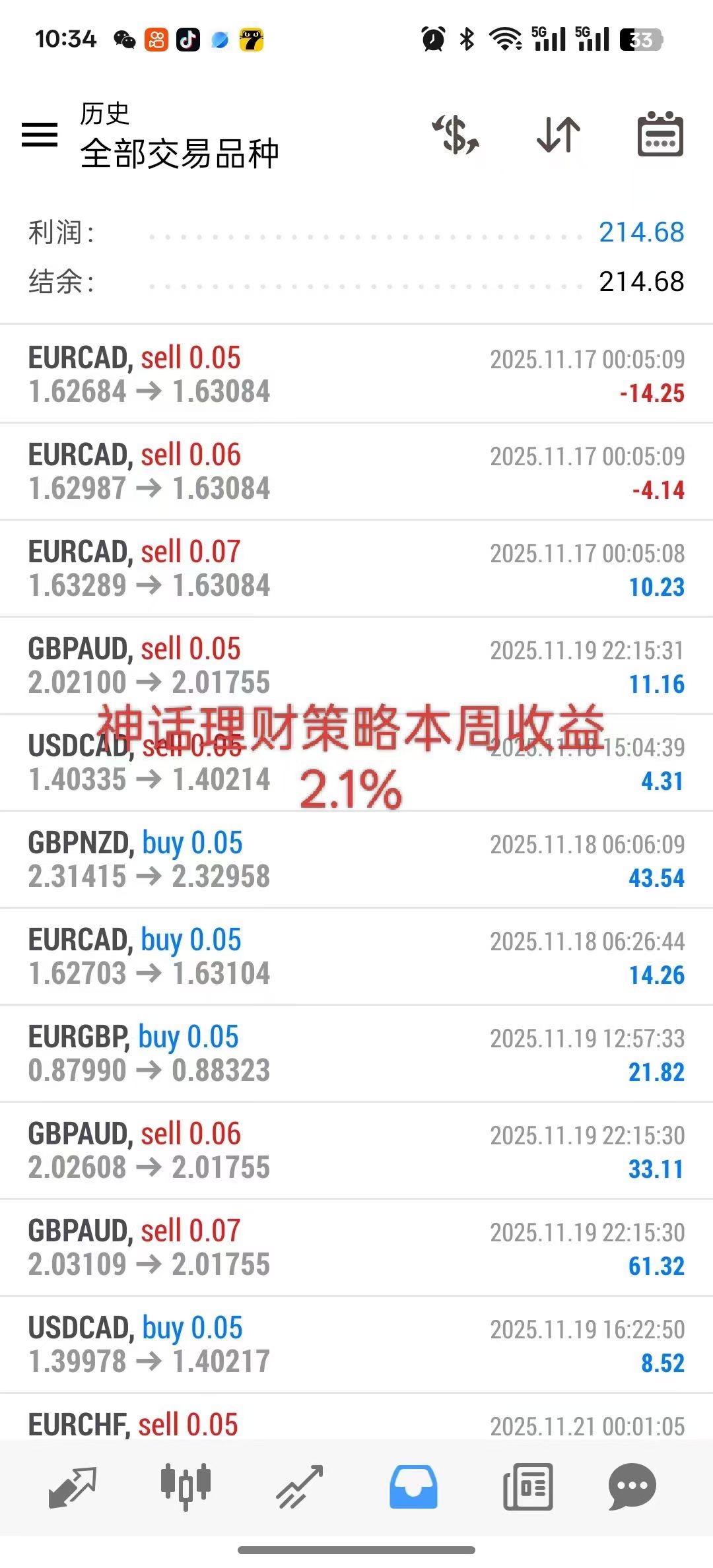Go to the Trade tab

(x=300, y=1487)
